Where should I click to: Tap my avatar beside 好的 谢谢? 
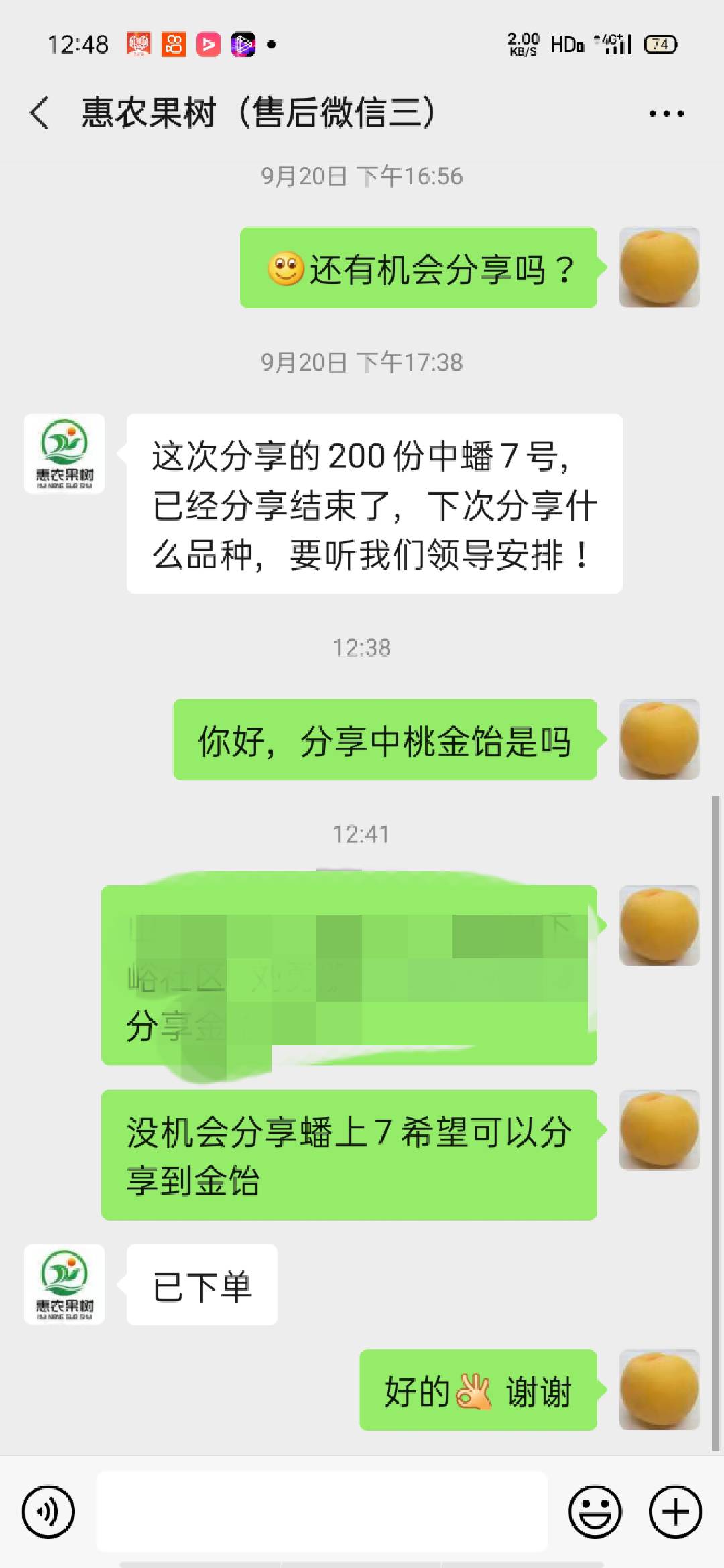coord(660,1389)
